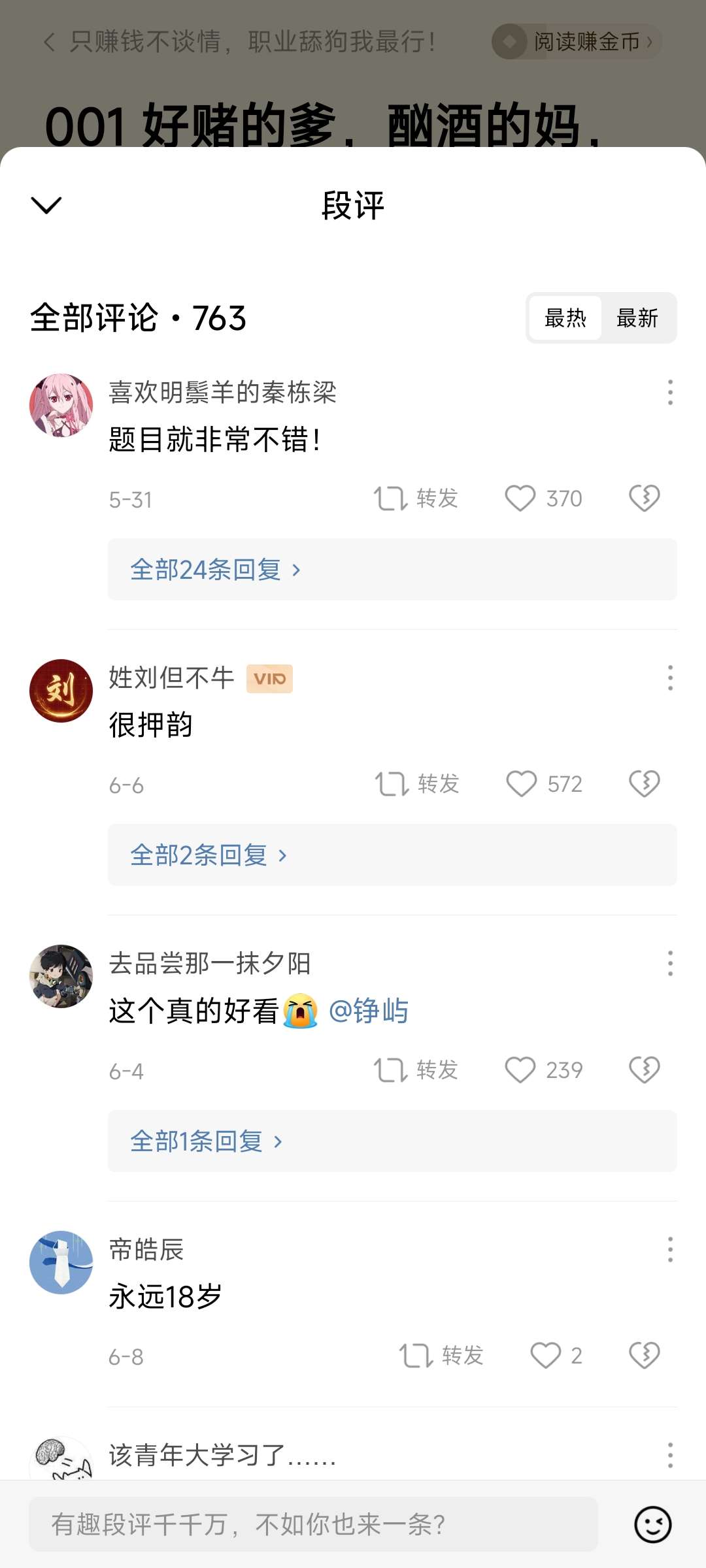Viewport: 706px width, 1568px height.
Task: Expand 全部24条回复
Action: click(216, 570)
